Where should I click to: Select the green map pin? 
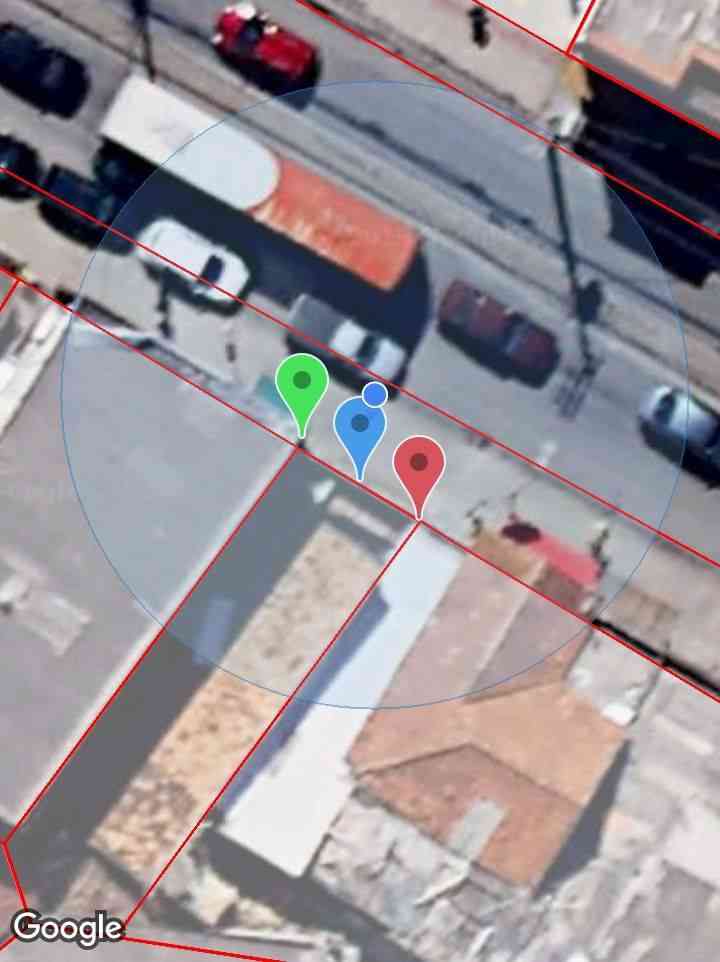[302, 386]
